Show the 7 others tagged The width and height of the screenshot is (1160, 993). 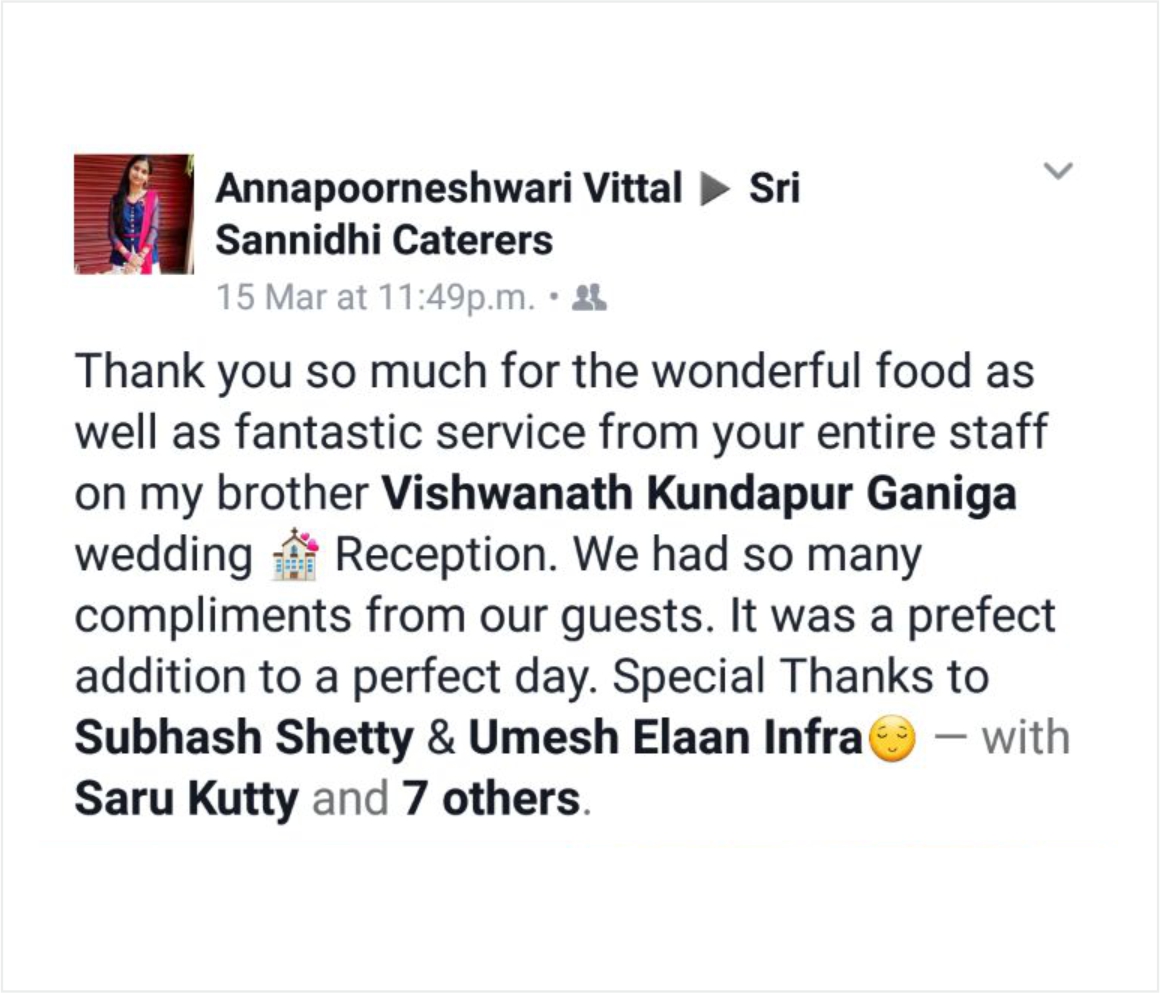tap(491, 799)
